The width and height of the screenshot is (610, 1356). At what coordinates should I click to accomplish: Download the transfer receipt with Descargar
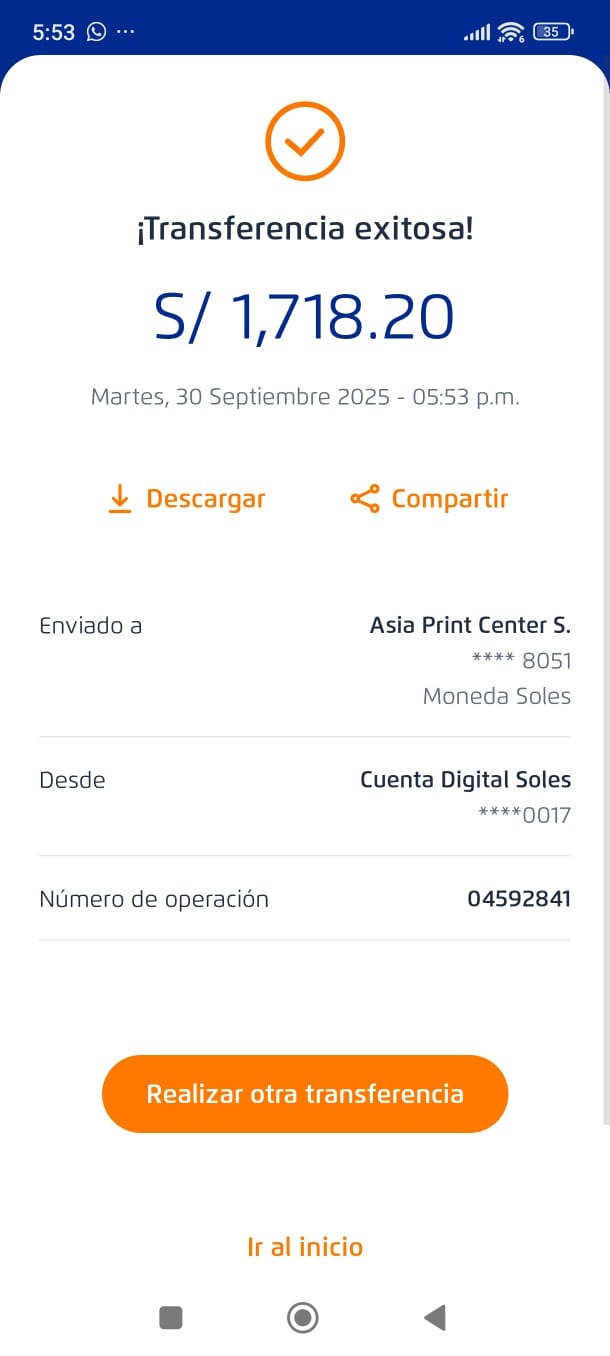pos(186,499)
